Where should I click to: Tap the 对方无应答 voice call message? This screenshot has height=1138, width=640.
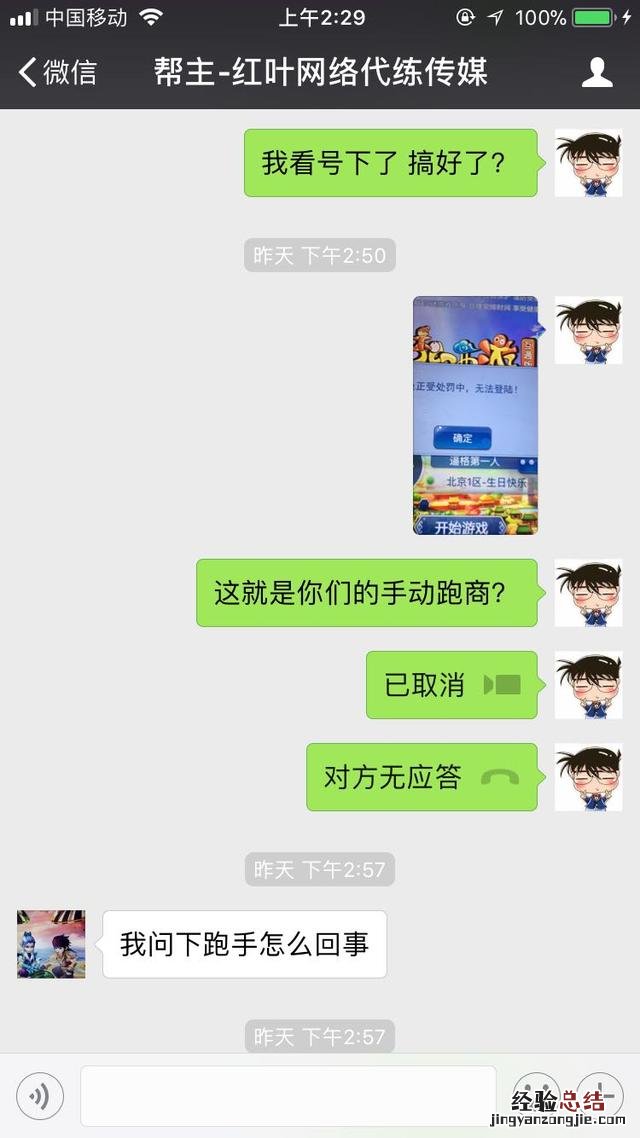pos(421,777)
